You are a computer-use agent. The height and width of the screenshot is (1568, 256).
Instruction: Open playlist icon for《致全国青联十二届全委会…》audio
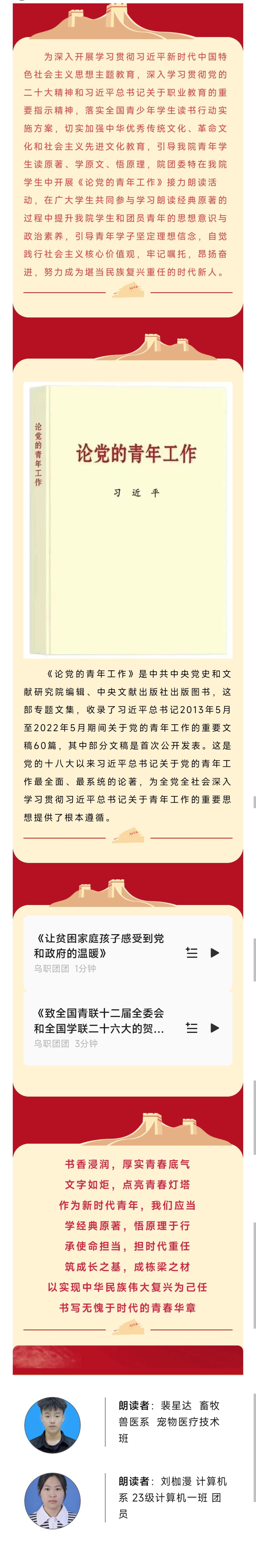tap(191, 1028)
